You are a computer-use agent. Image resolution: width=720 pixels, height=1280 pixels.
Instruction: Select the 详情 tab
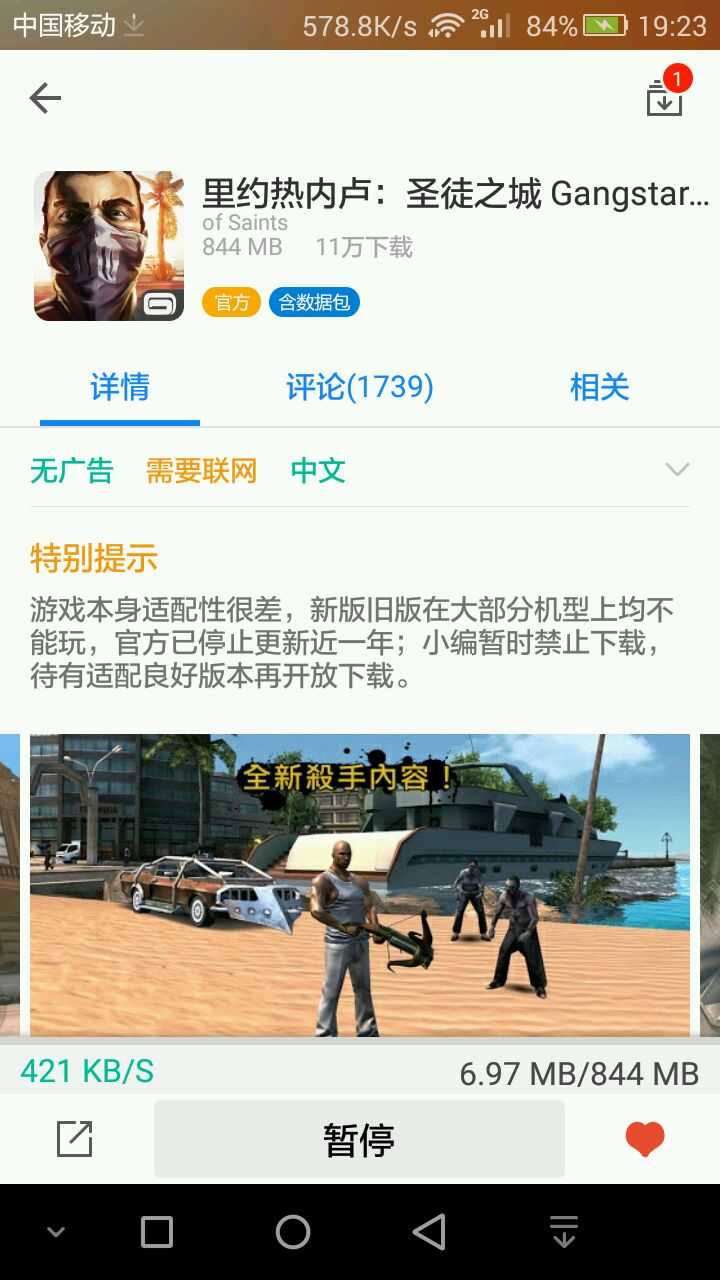(120, 387)
